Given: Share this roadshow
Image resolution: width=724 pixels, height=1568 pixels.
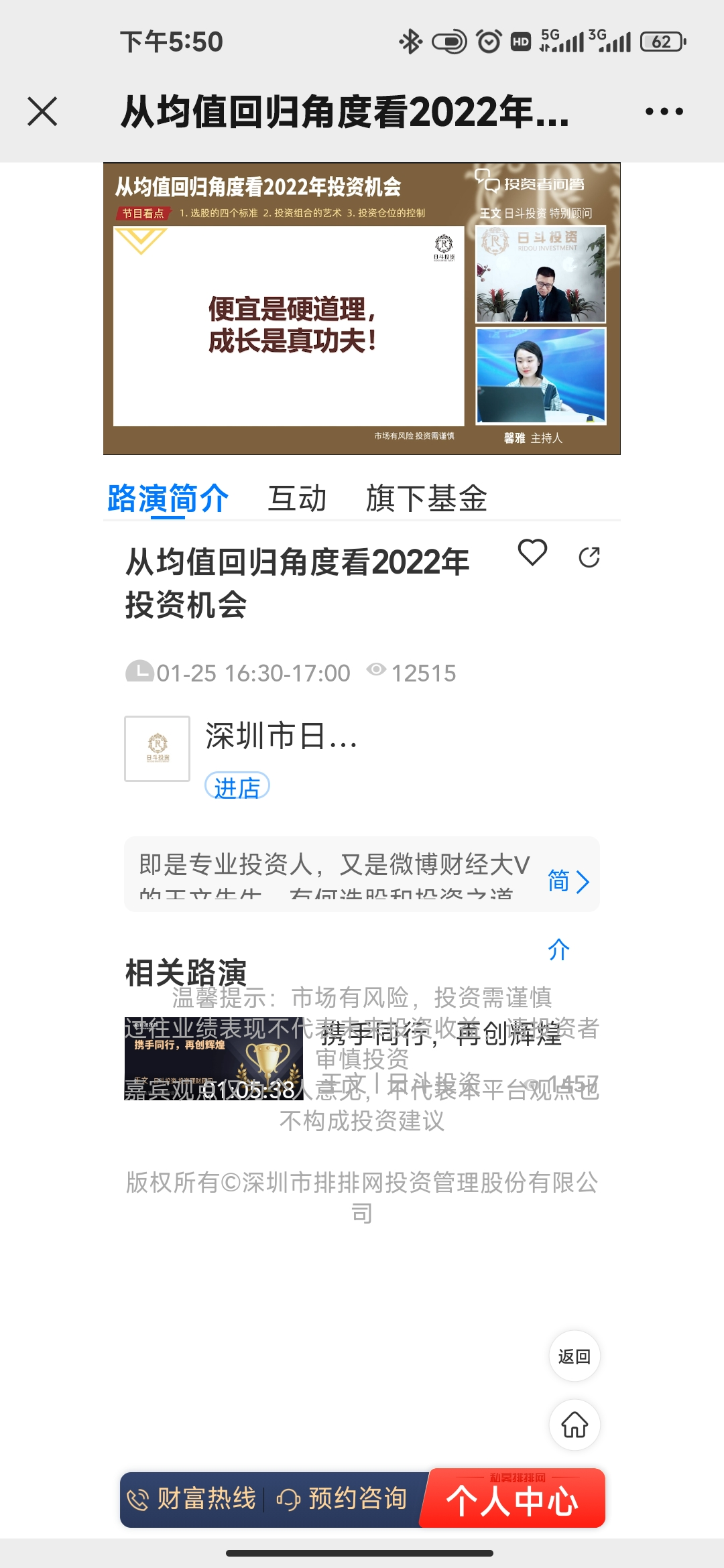Looking at the screenshot, I should 589,557.
